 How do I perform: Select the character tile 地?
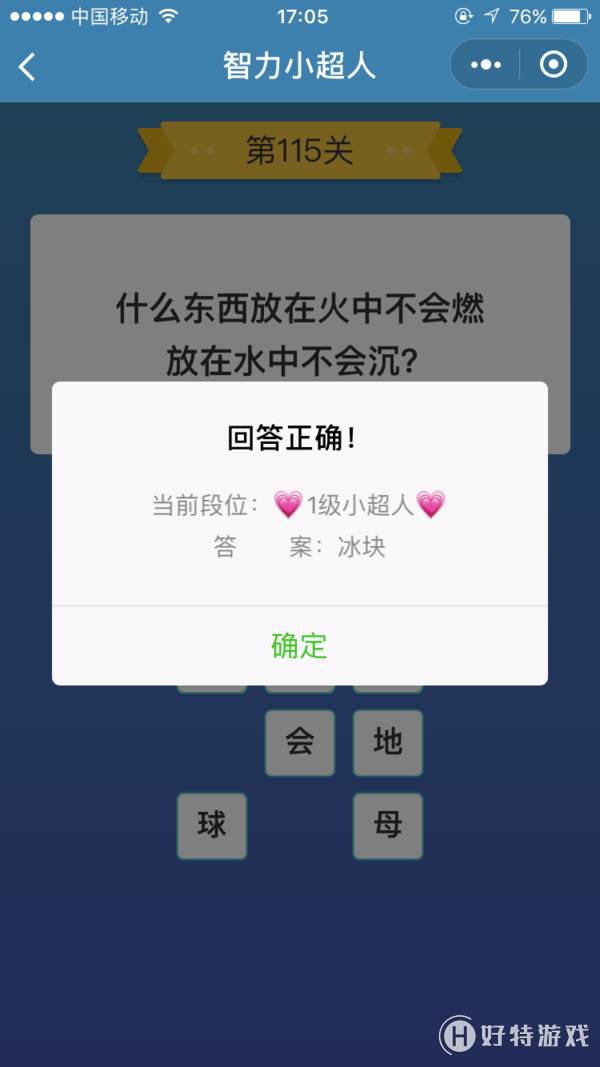pos(388,742)
